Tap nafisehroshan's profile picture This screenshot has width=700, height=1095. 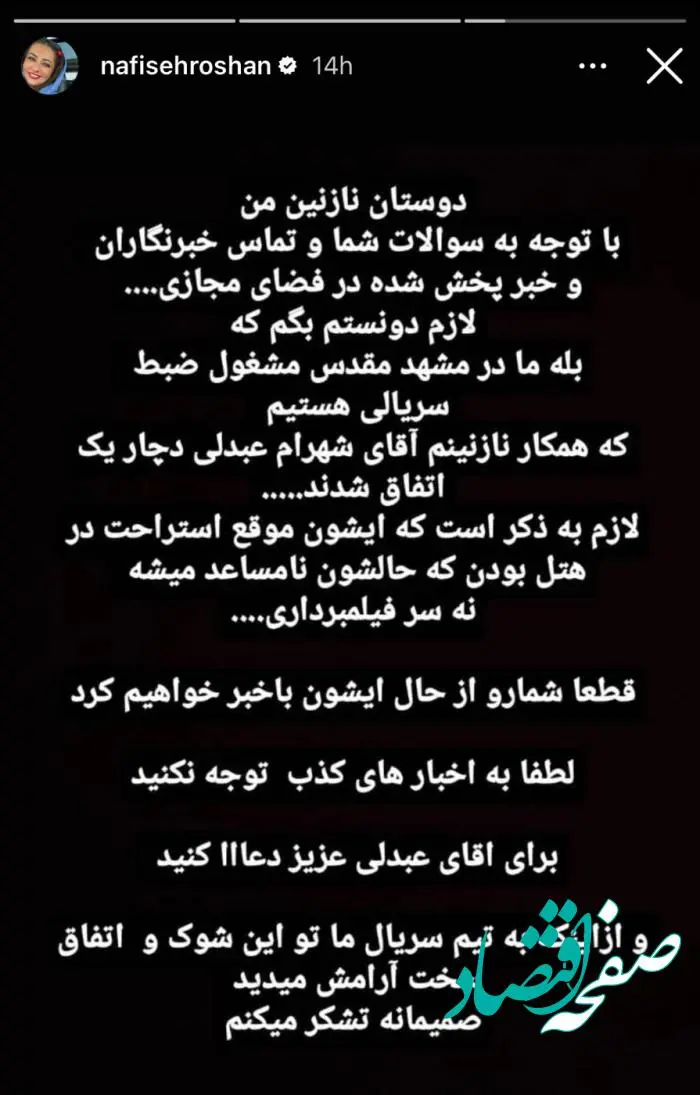[x=50, y=66]
